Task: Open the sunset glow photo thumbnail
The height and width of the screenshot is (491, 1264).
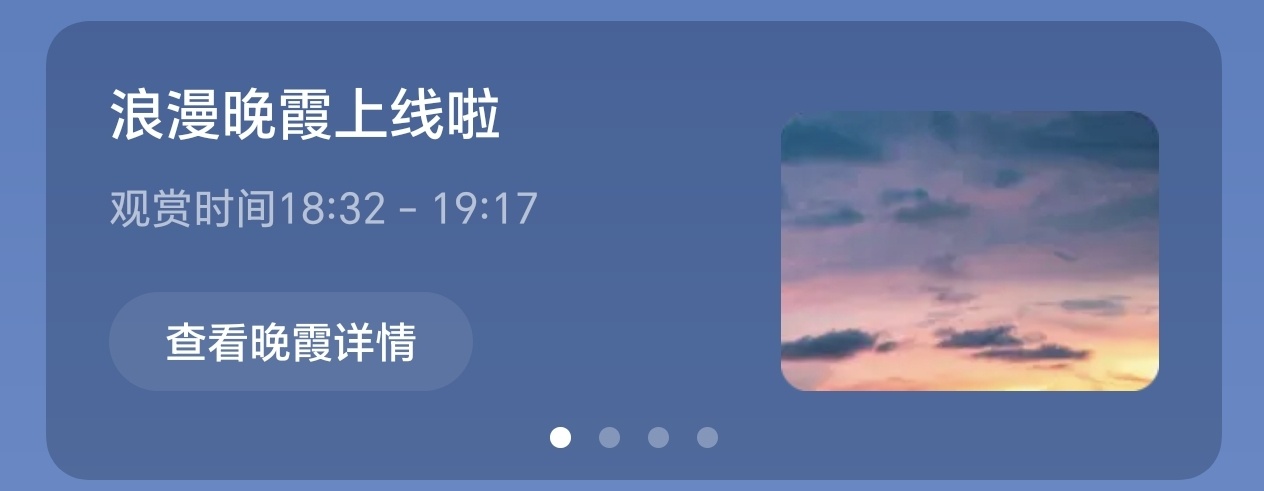Action: 969,251
